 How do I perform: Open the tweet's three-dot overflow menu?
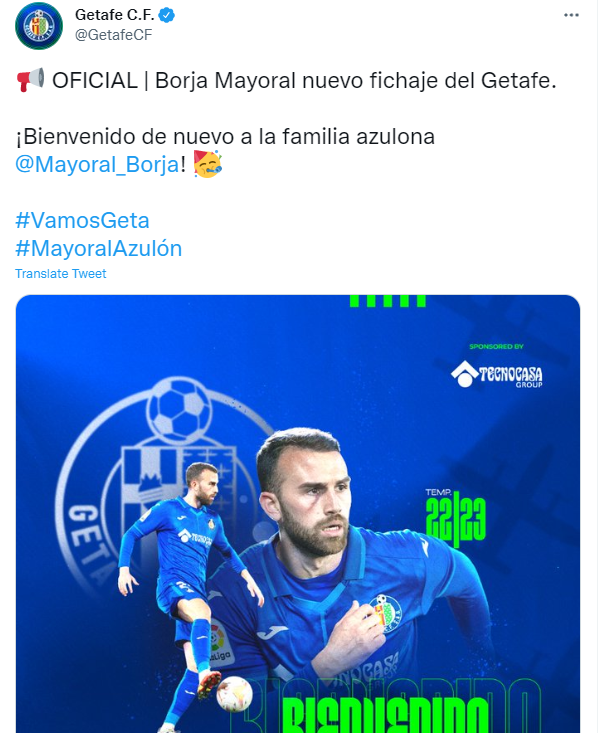point(571,15)
